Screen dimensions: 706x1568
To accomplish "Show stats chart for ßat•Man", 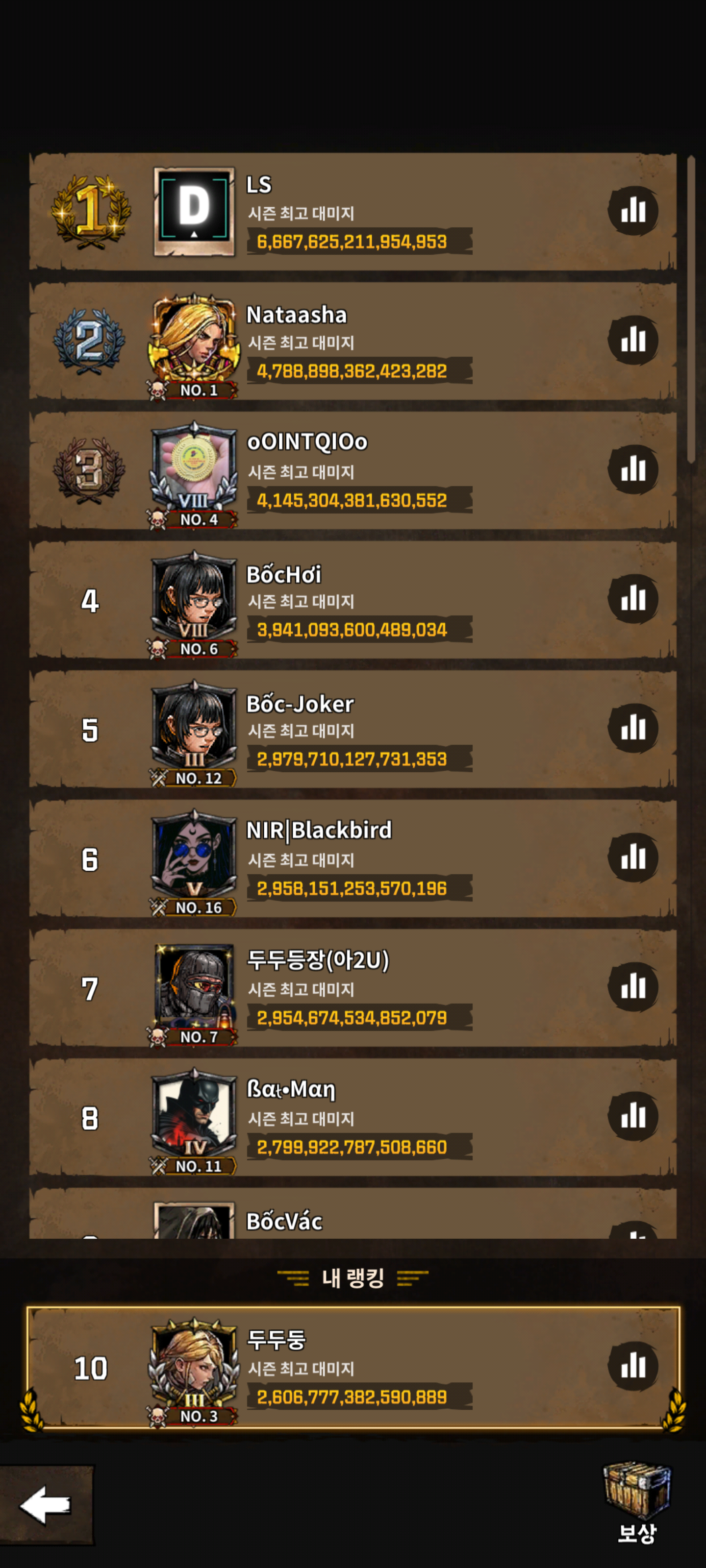I will click(x=633, y=1116).
